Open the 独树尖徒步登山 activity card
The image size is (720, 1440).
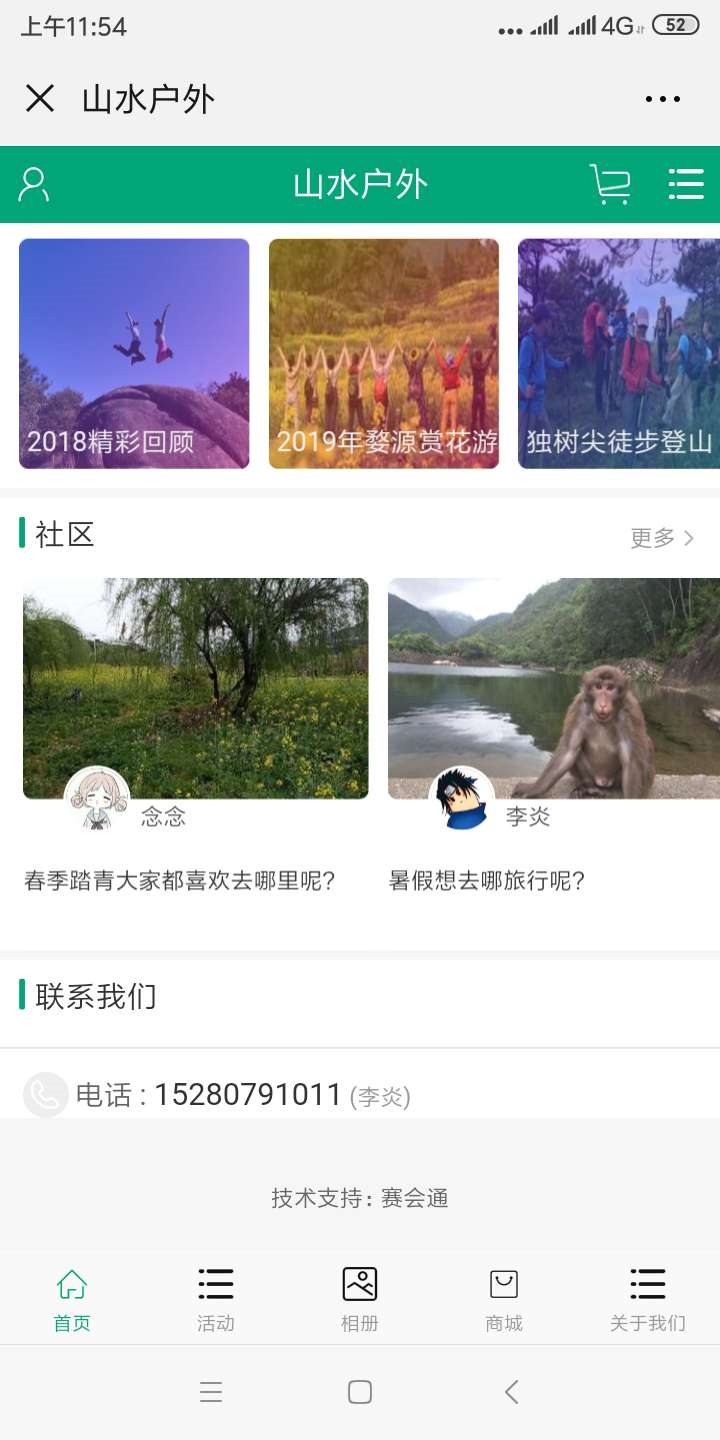click(618, 353)
